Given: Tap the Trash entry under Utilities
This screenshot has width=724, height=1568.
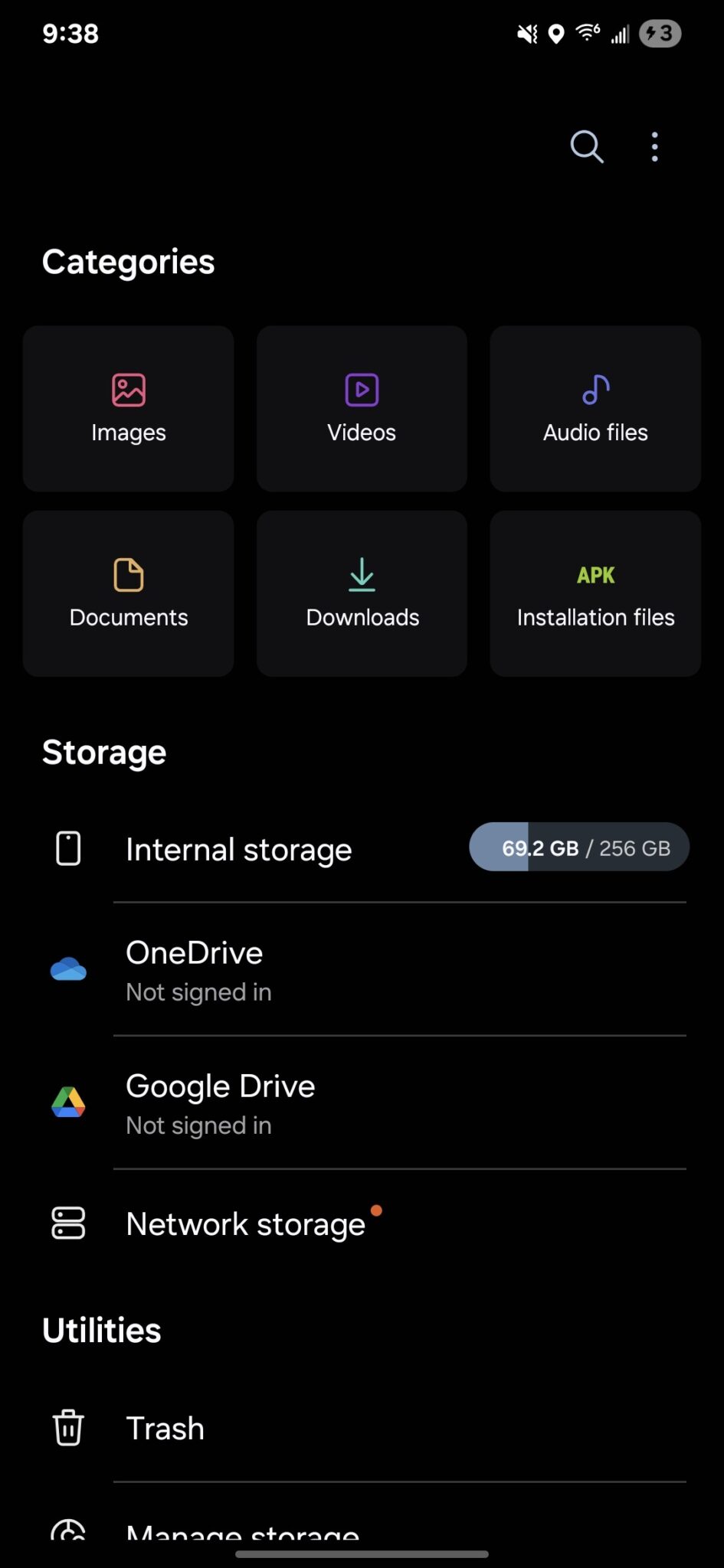Looking at the screenshot, I should coord(165,1427).
